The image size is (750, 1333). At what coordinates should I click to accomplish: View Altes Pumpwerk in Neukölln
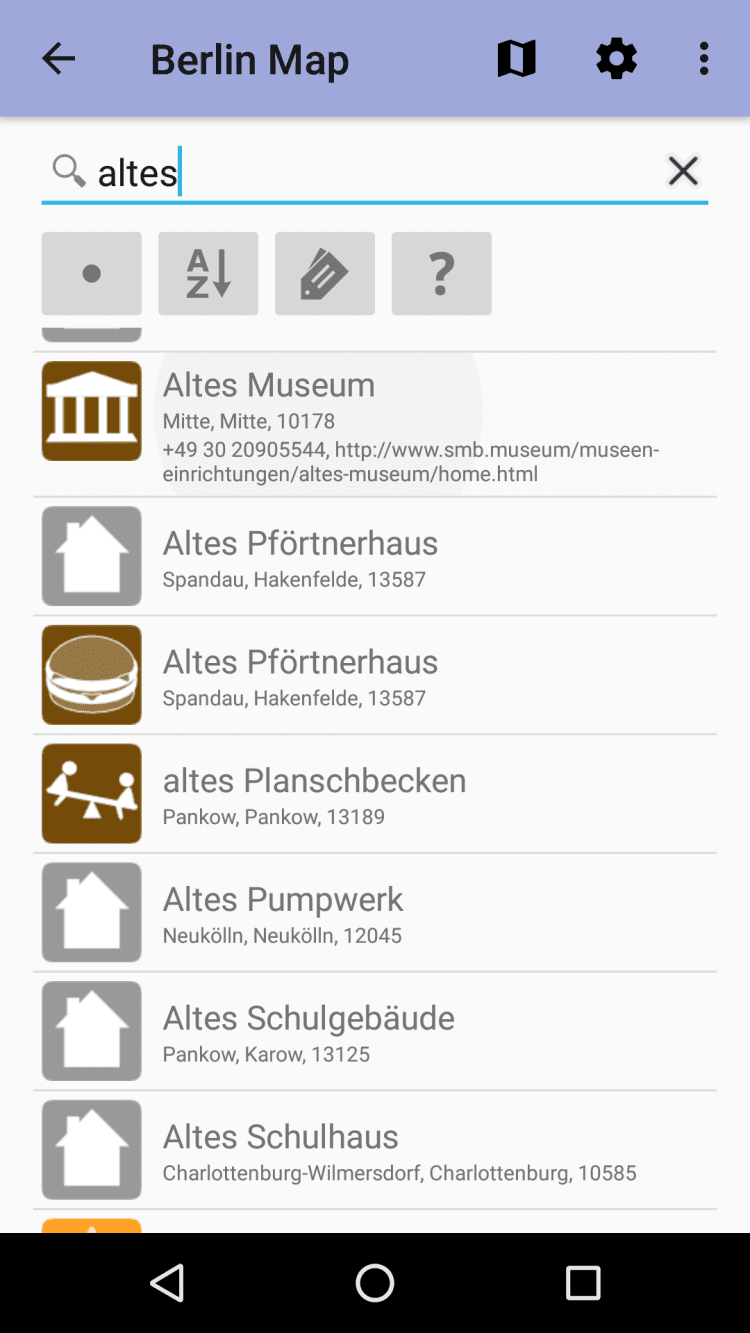pos(375,912)
